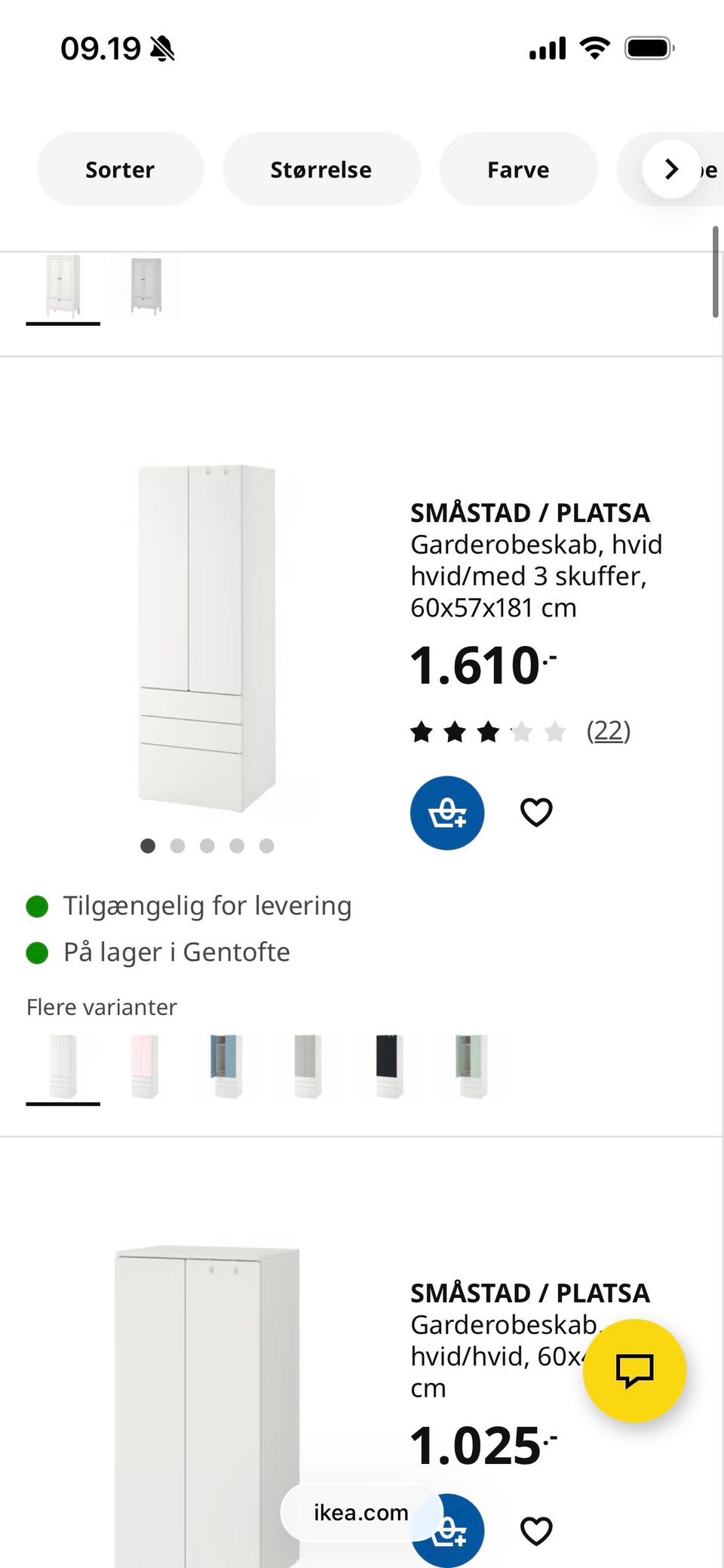The image size is (724, 1568).
Task: Open the yellow chat bubble
Action: tap(633, 1371)
